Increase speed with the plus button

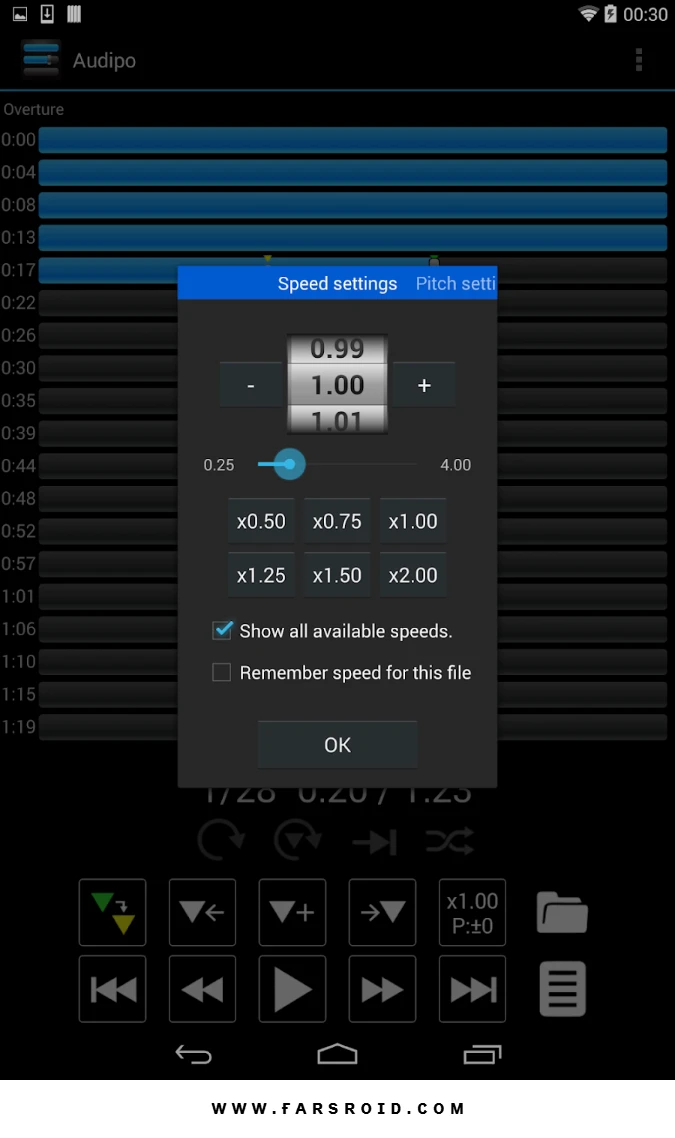[425, 385]
